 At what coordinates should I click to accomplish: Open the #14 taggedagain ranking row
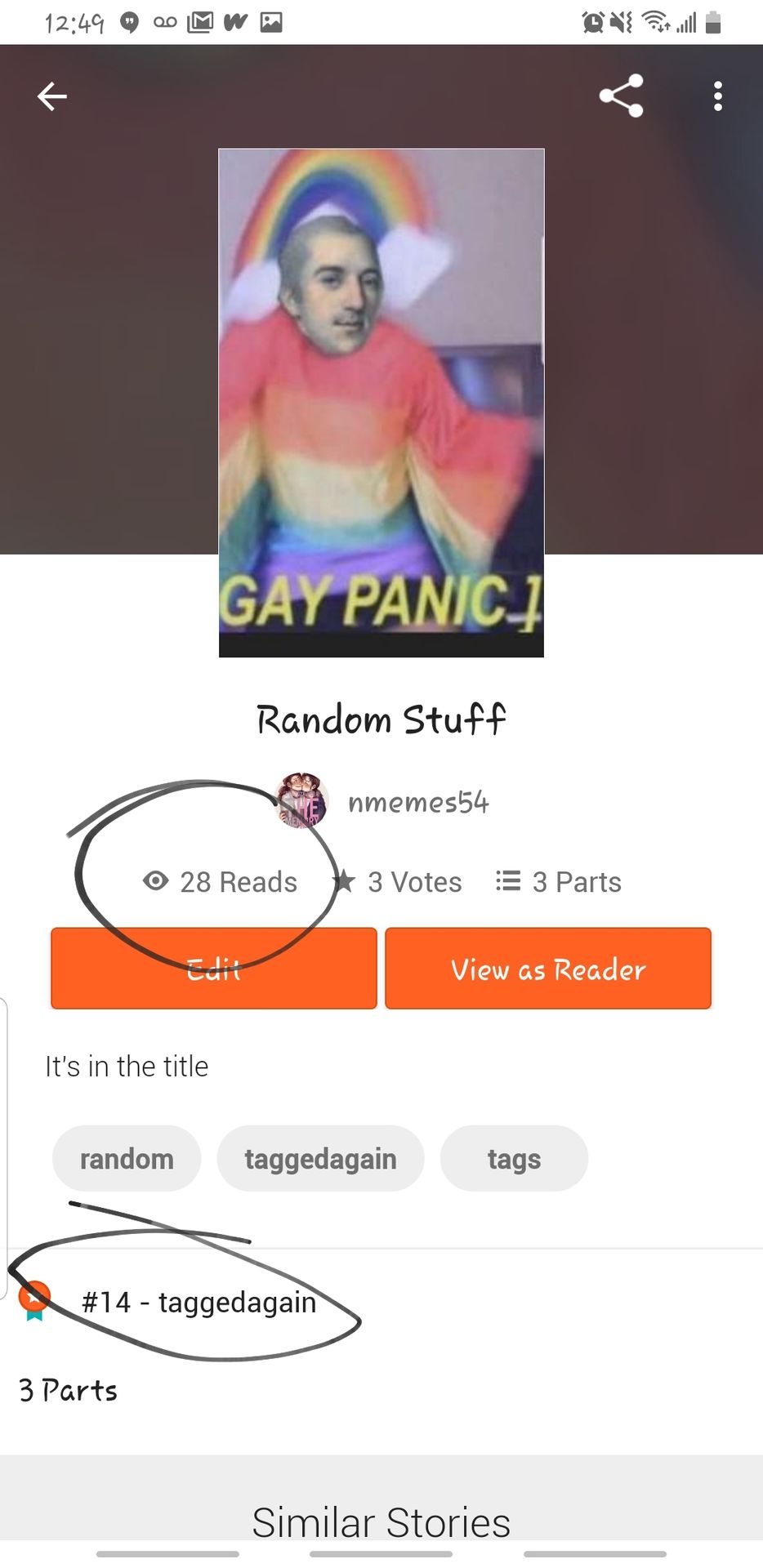click(x=199, y=1302)
